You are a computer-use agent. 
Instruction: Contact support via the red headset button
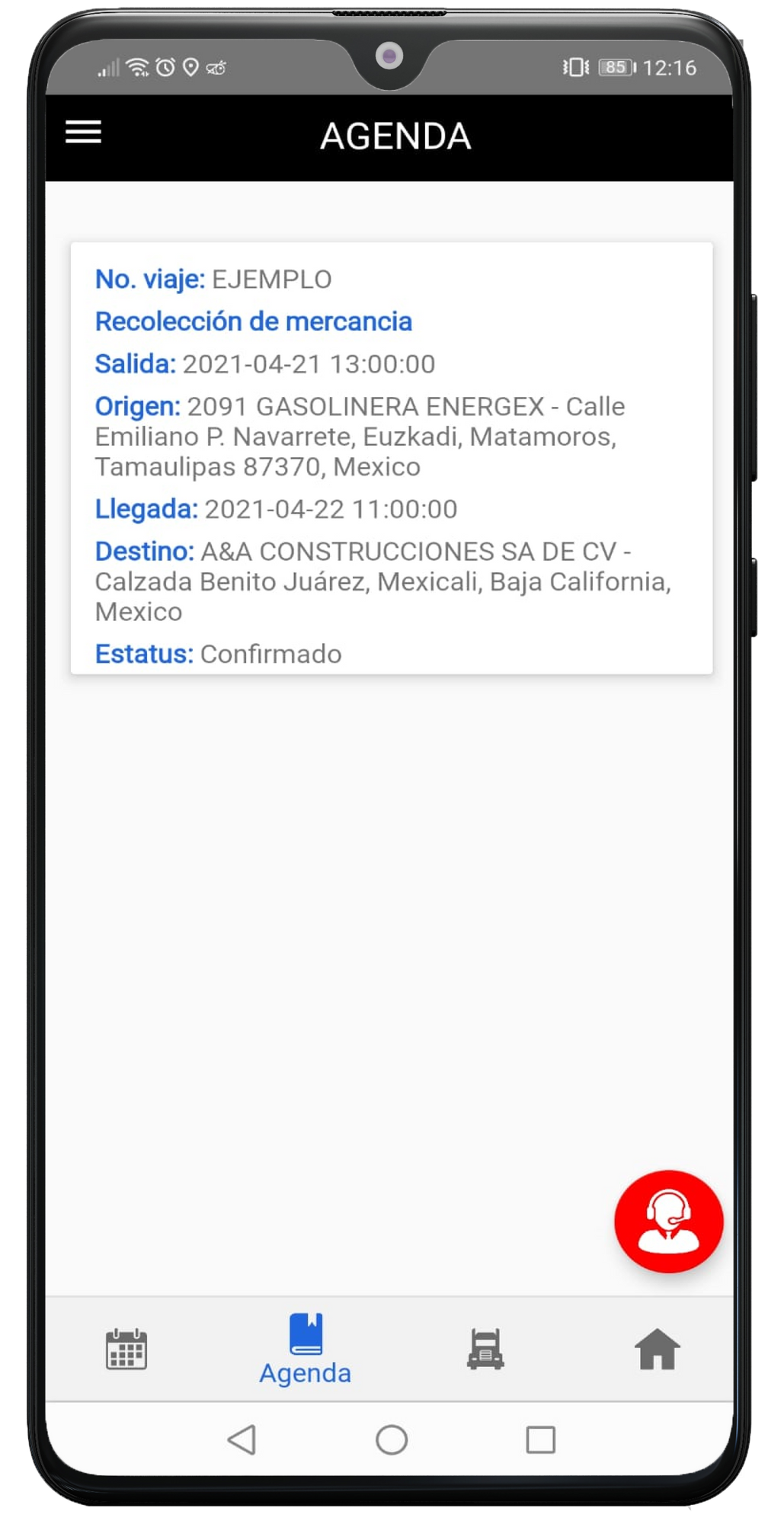point(668,1220)
